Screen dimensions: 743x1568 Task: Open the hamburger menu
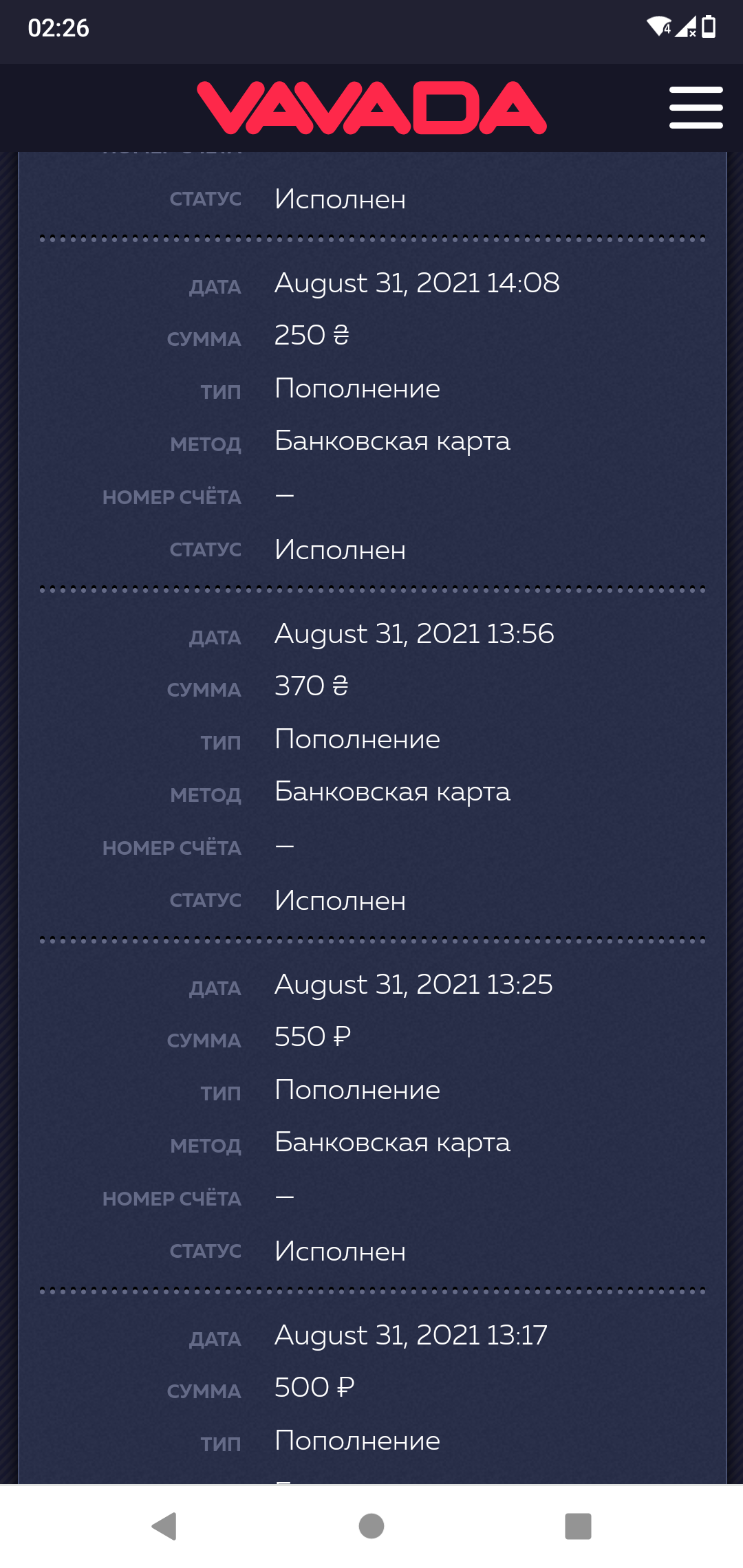point(696,107)
